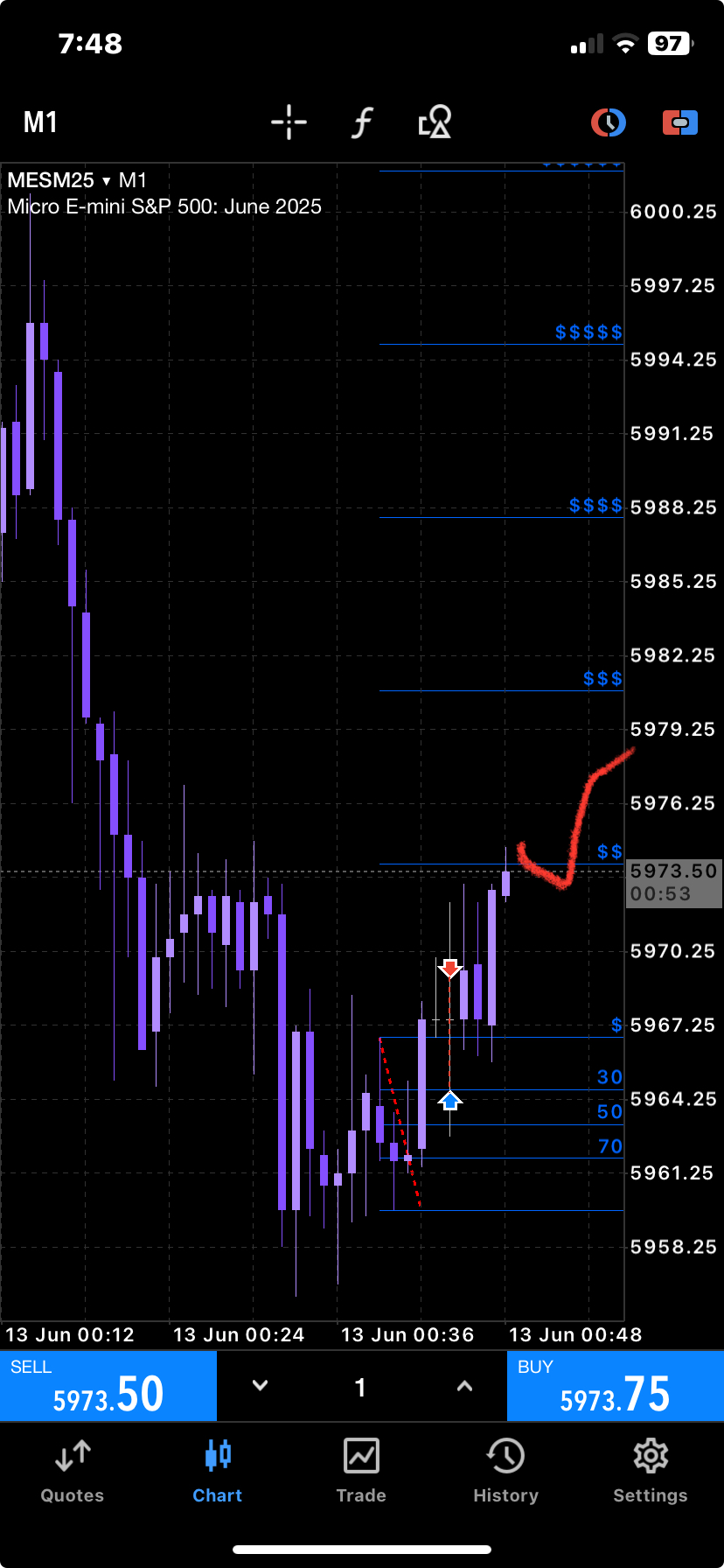Switch to the Quotes tab
This screenshot has width=724, height=1568.
[x=73, y=1471]
